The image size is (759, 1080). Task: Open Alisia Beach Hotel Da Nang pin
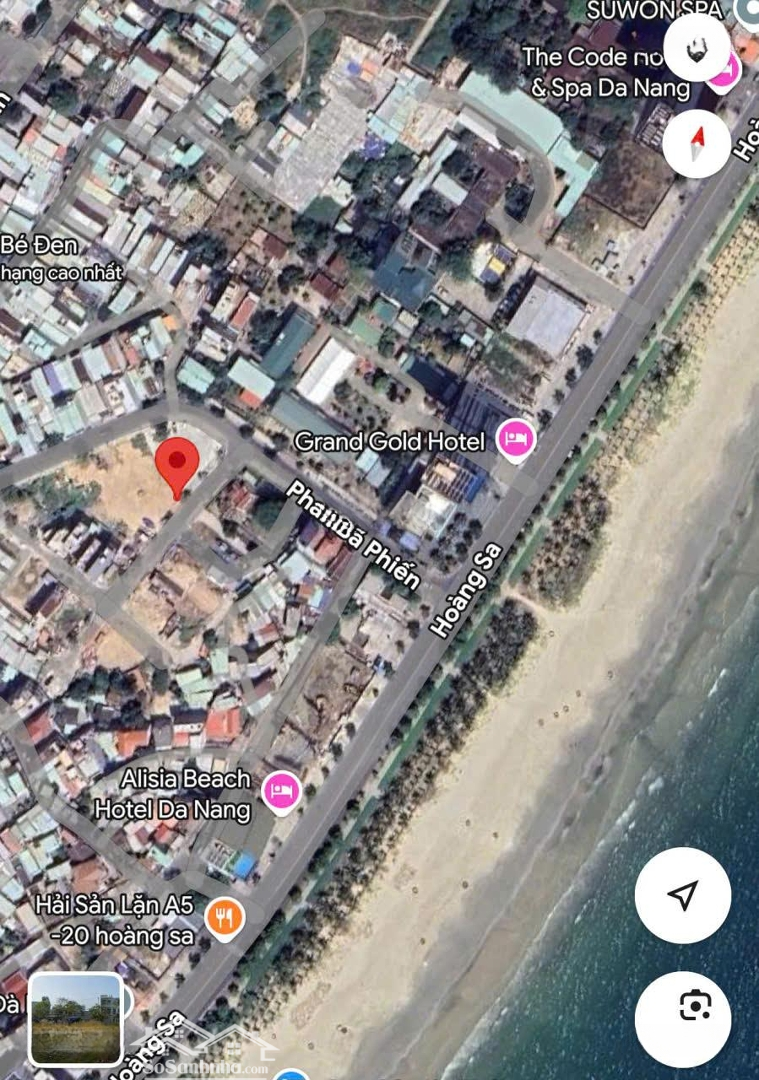click(x=281, y=792)
